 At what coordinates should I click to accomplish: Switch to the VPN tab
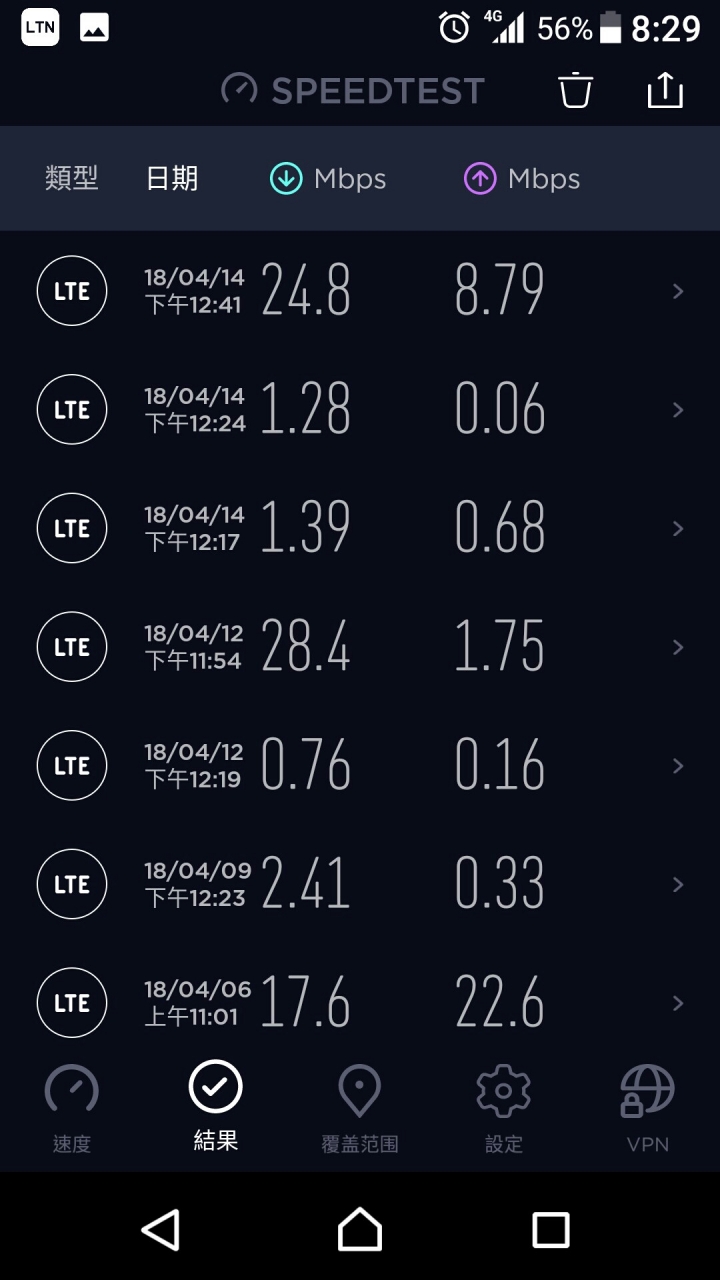pos(648,1108)
